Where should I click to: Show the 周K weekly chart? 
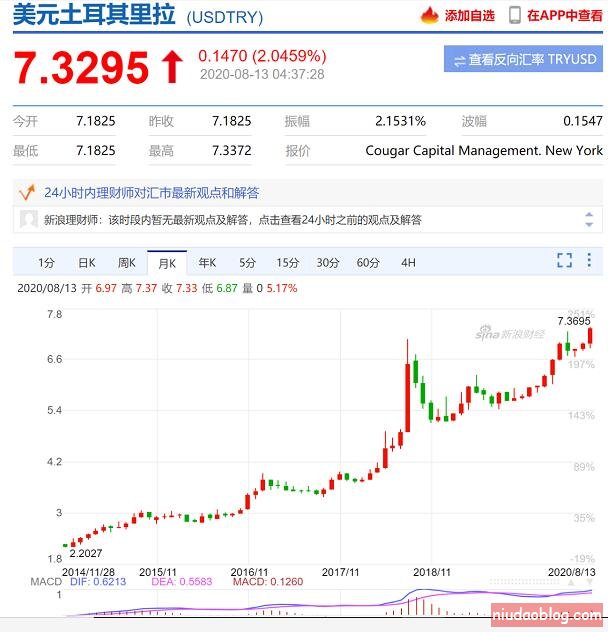click(x=127, y=263)
